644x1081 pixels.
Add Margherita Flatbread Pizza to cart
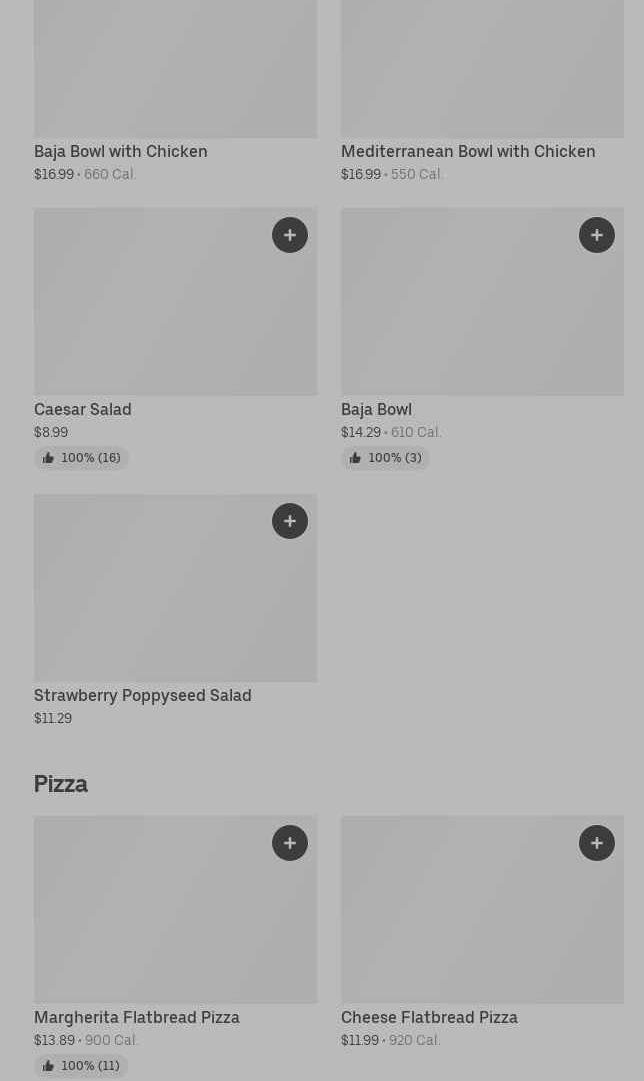(290, 843)
